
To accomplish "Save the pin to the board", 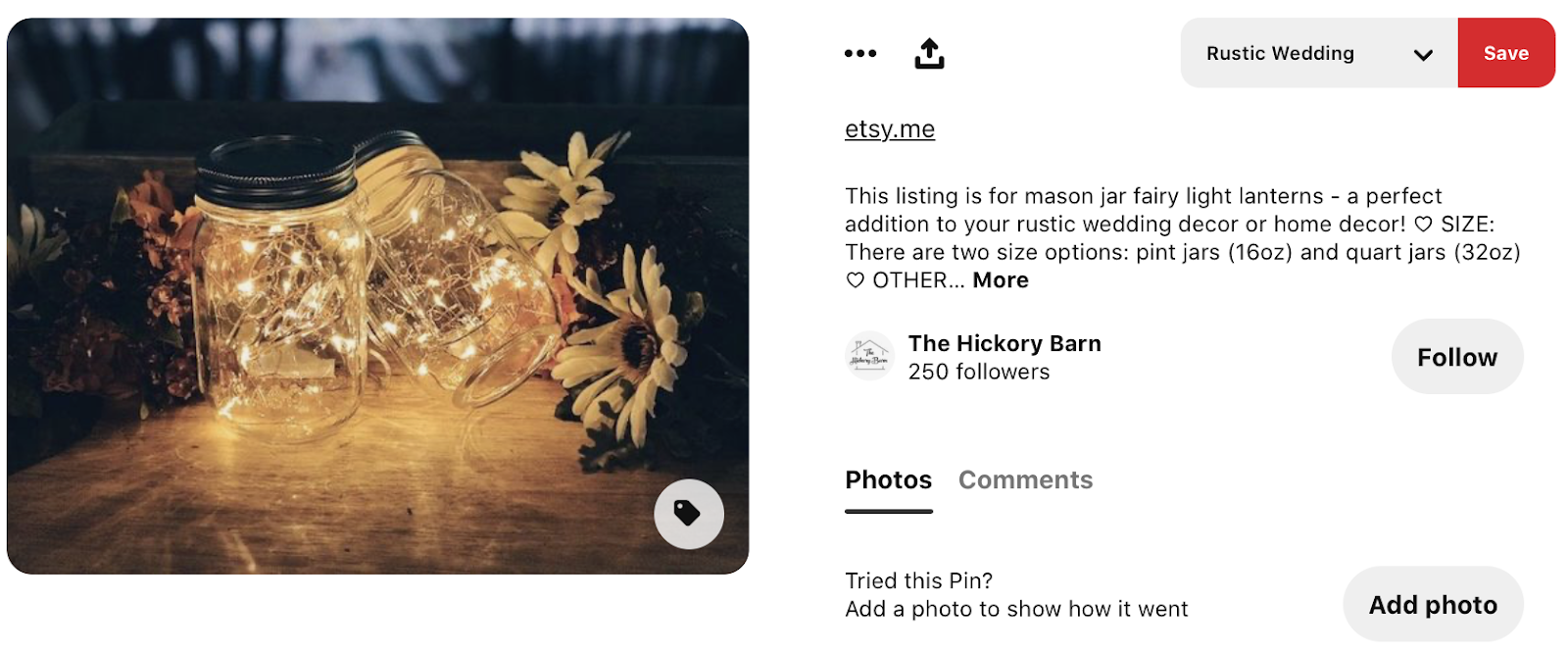I will (1505, 53).
